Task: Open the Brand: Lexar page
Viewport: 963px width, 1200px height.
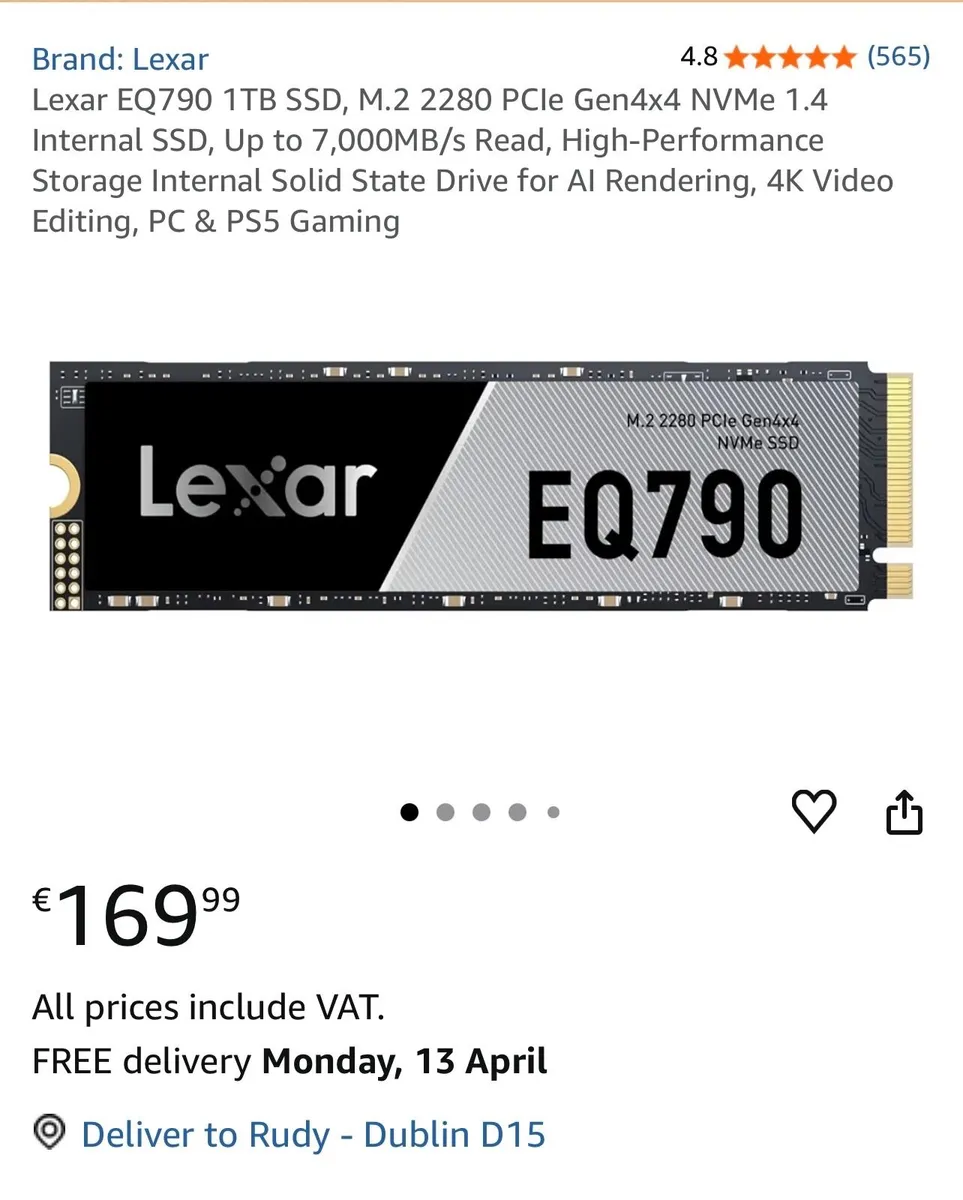Action: (120, 59)
